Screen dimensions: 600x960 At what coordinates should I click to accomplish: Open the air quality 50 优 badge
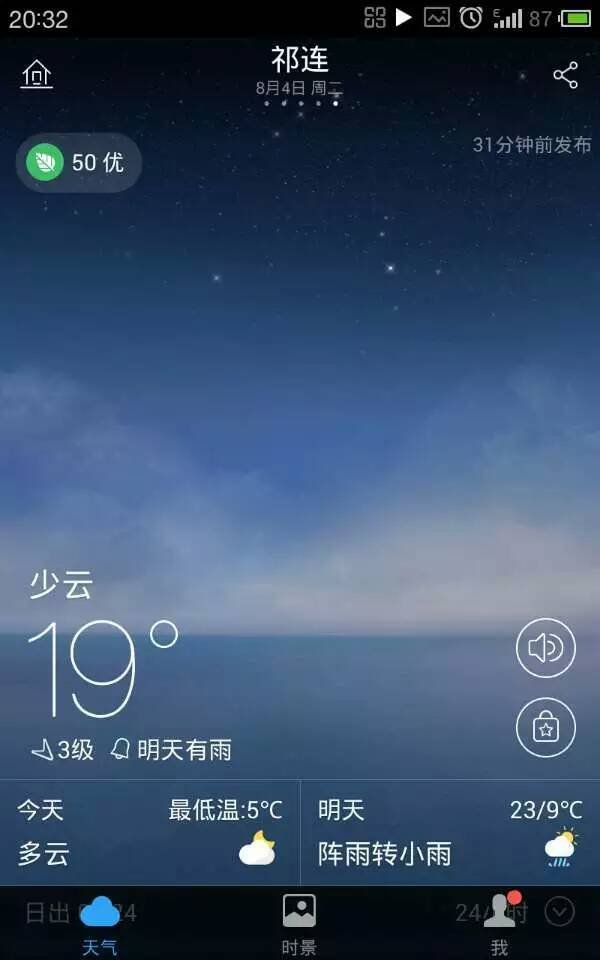point(79,162)
